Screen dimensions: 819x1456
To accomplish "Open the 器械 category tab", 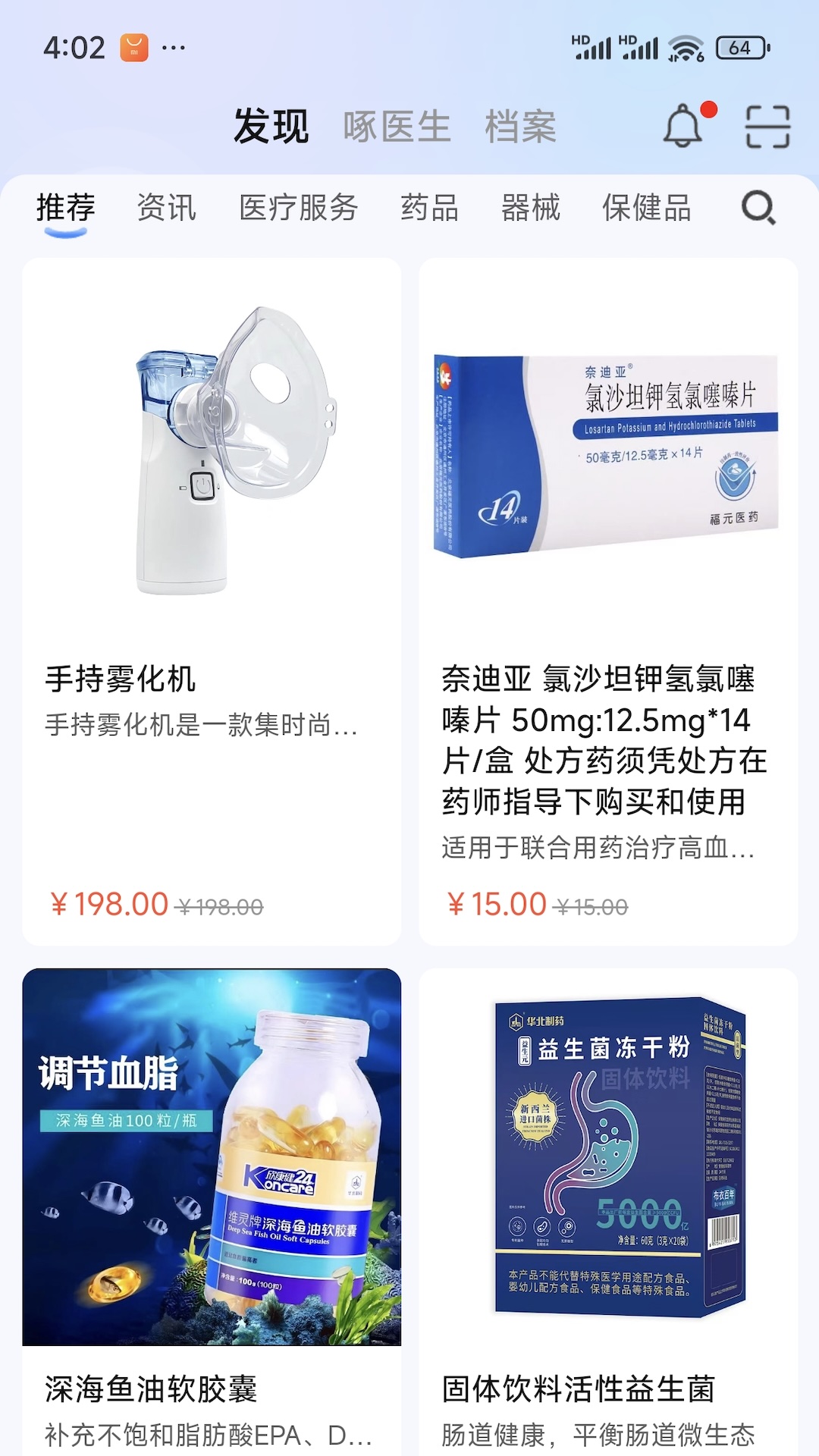I will click(530, 208).
